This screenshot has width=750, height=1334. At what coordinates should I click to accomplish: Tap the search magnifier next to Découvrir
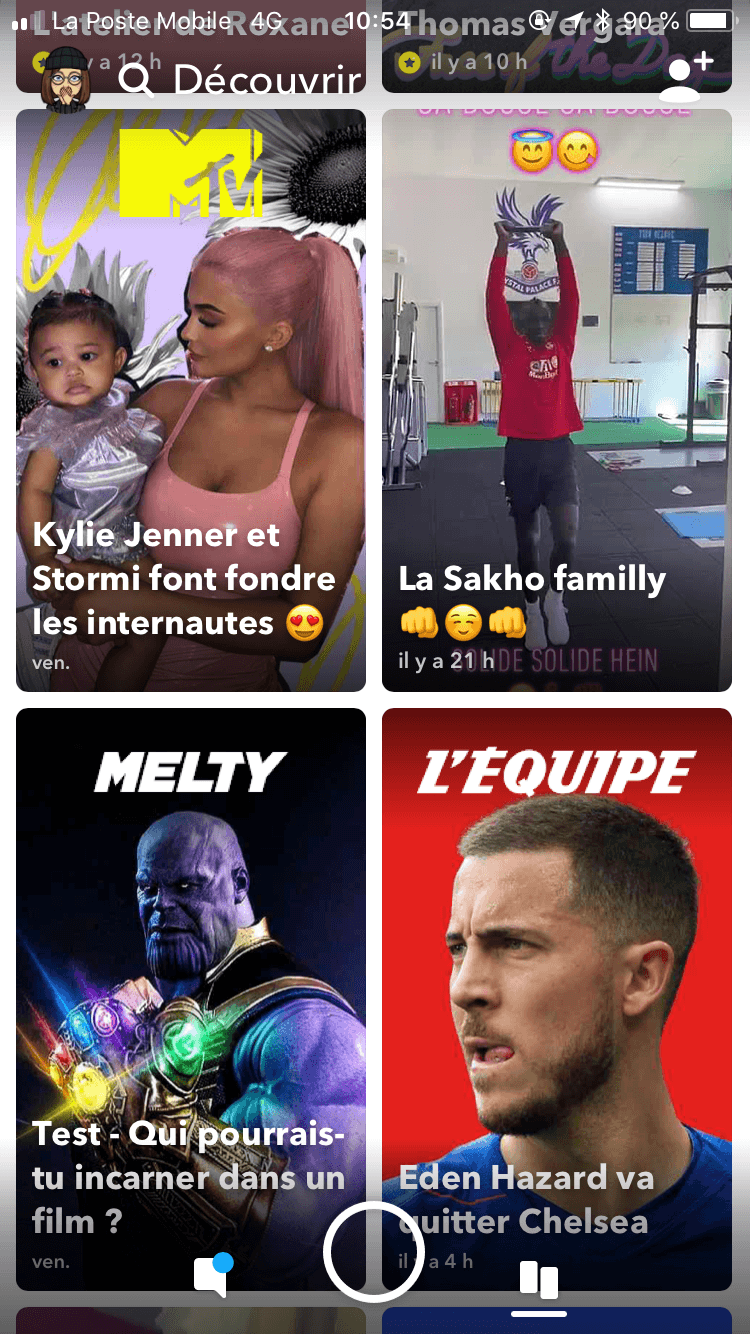coord(135,80)
